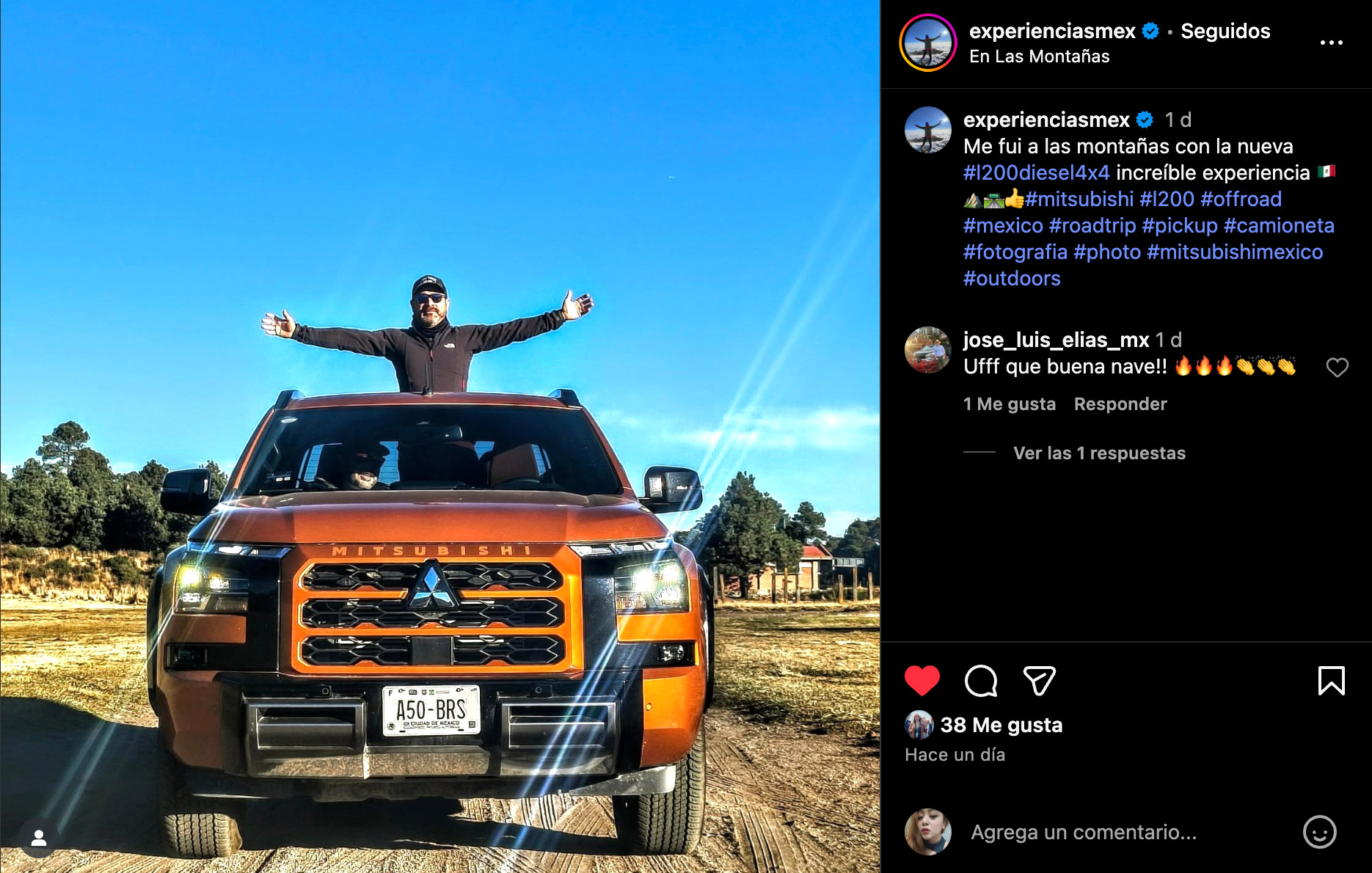Screen dimensions: 1372x873
Task: View the En Las Montañas location
Action: (x=1039, y=56)
